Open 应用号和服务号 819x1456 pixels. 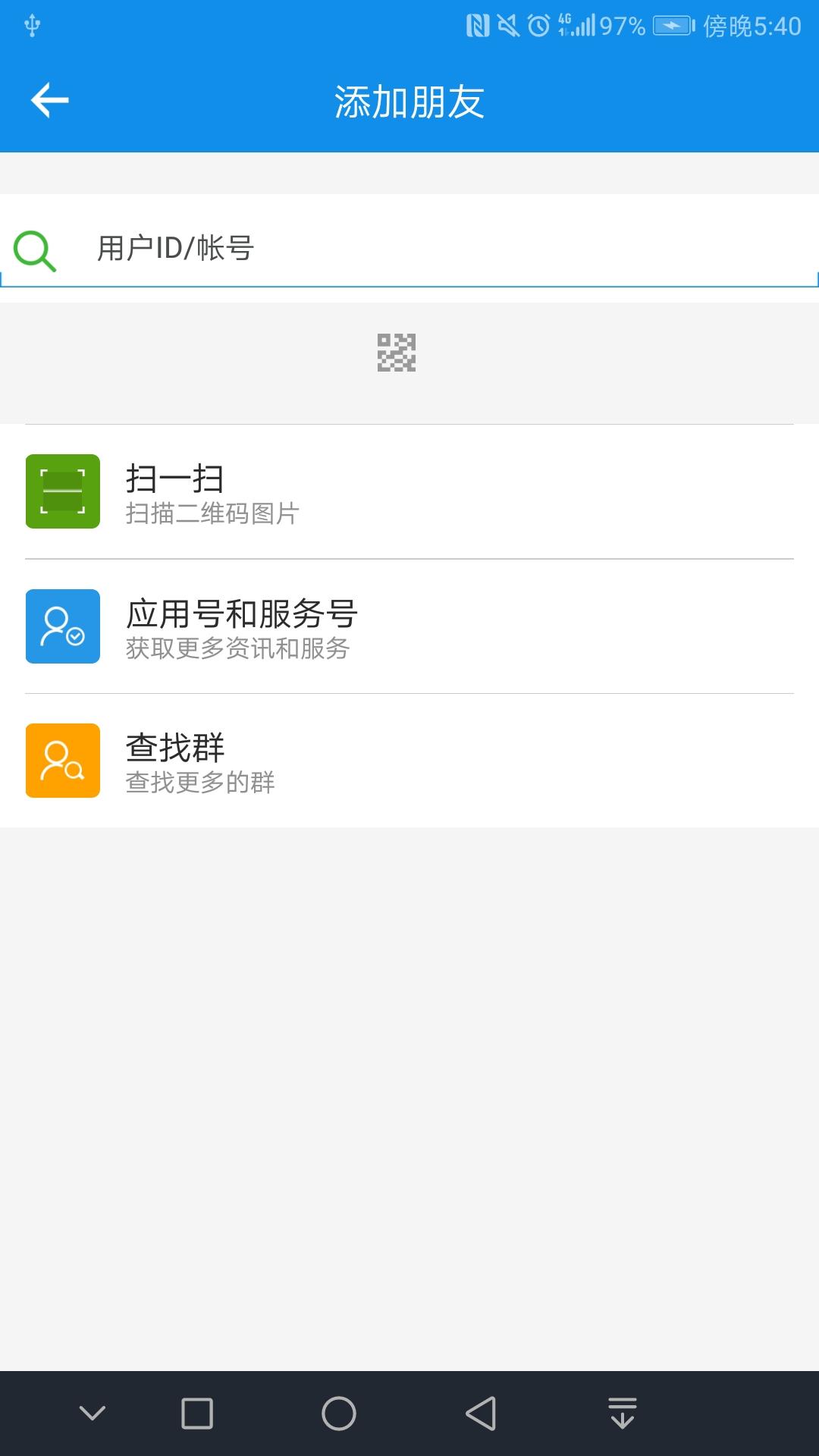point(409,626)
